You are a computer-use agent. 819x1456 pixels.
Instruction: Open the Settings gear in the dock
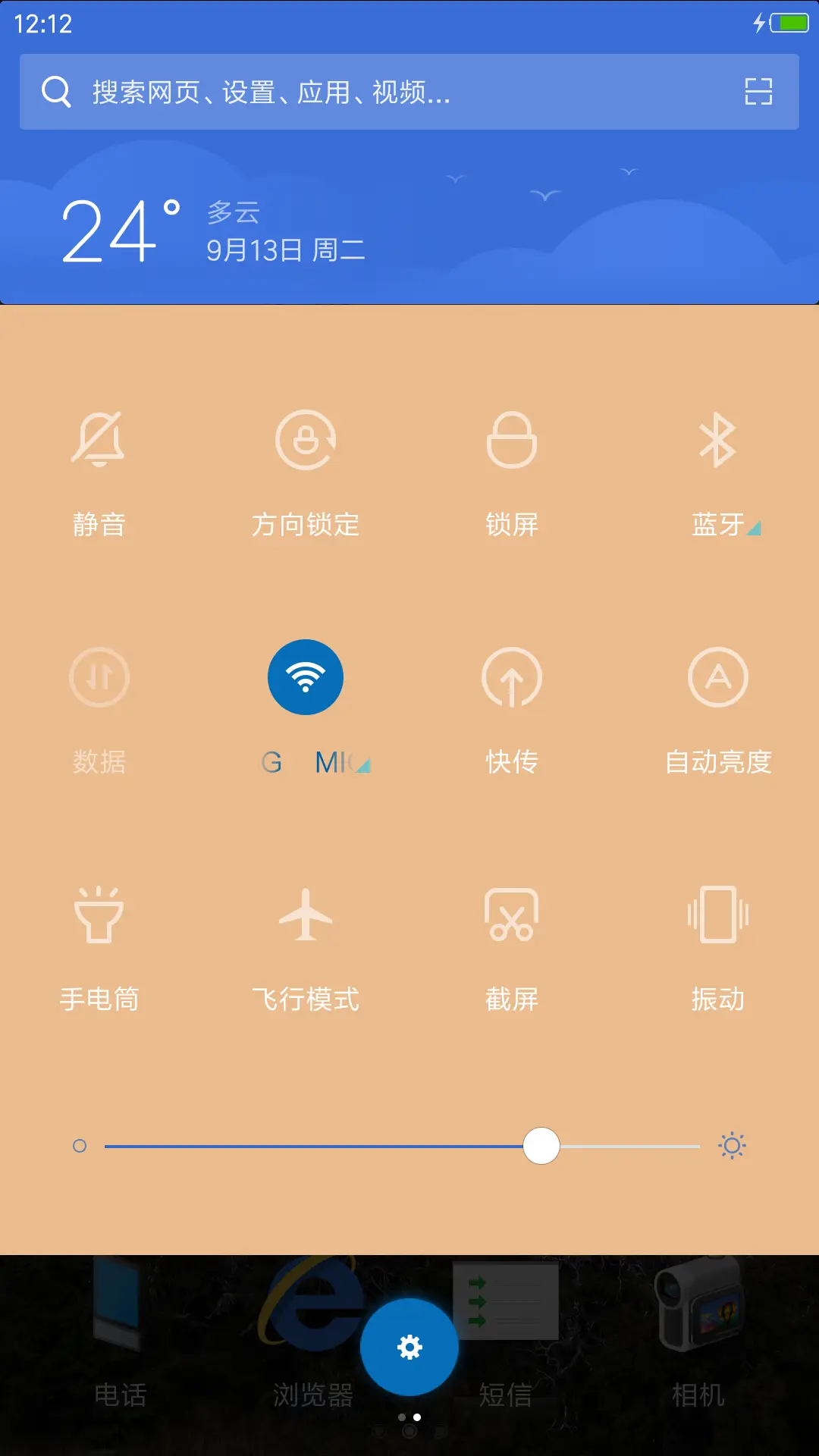point(409,1342)
